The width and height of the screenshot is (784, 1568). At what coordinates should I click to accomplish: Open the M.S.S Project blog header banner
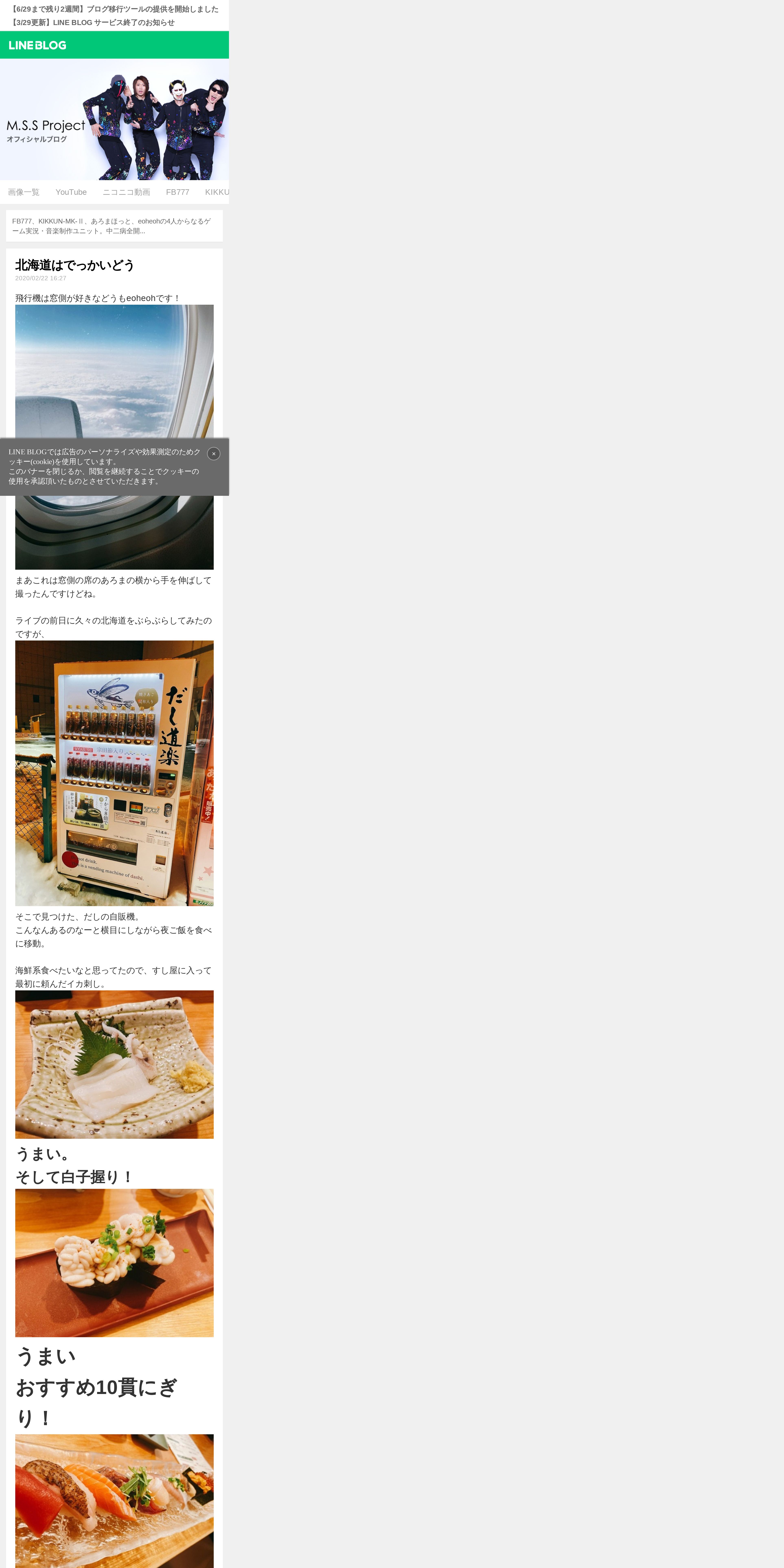pos(114,119)
